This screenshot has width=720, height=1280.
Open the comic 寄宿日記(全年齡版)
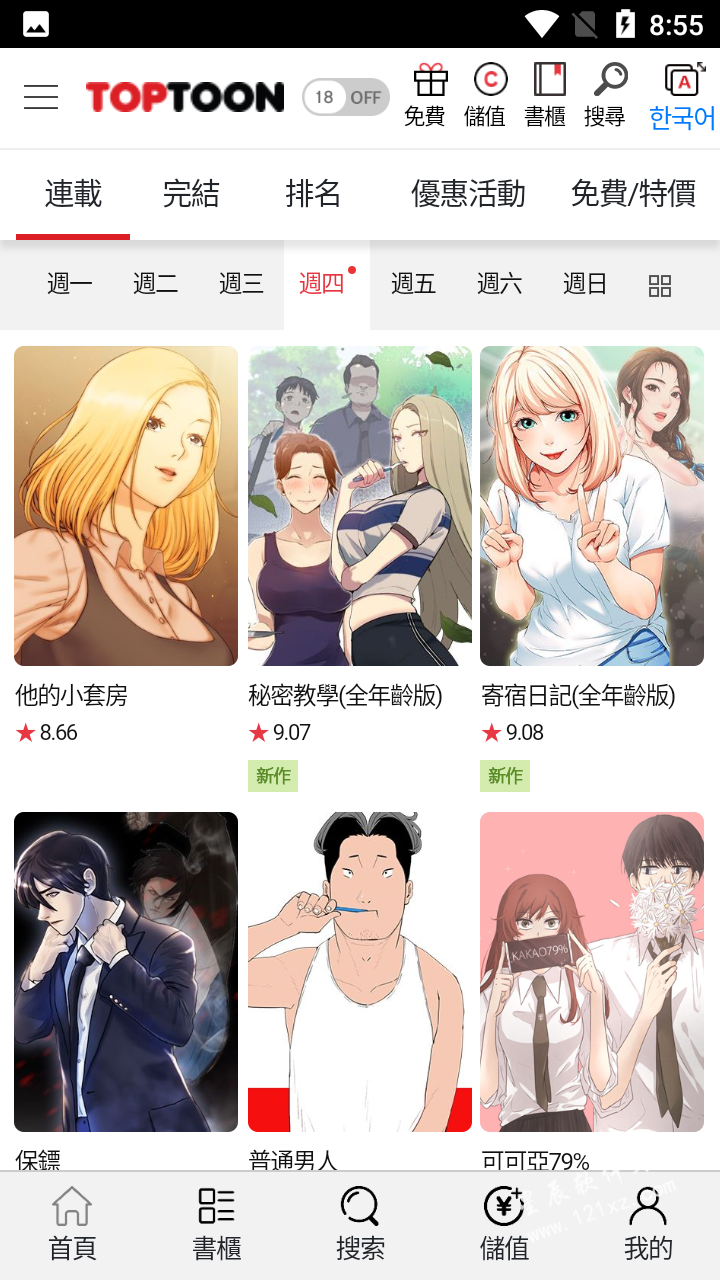click(592, 506)
